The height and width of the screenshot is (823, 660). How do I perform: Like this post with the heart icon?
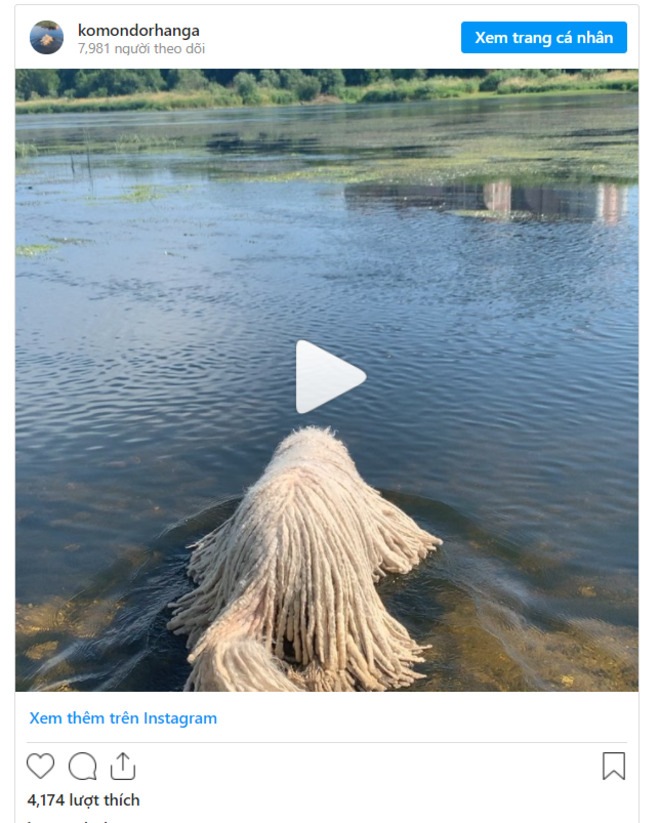coord(40,766)
